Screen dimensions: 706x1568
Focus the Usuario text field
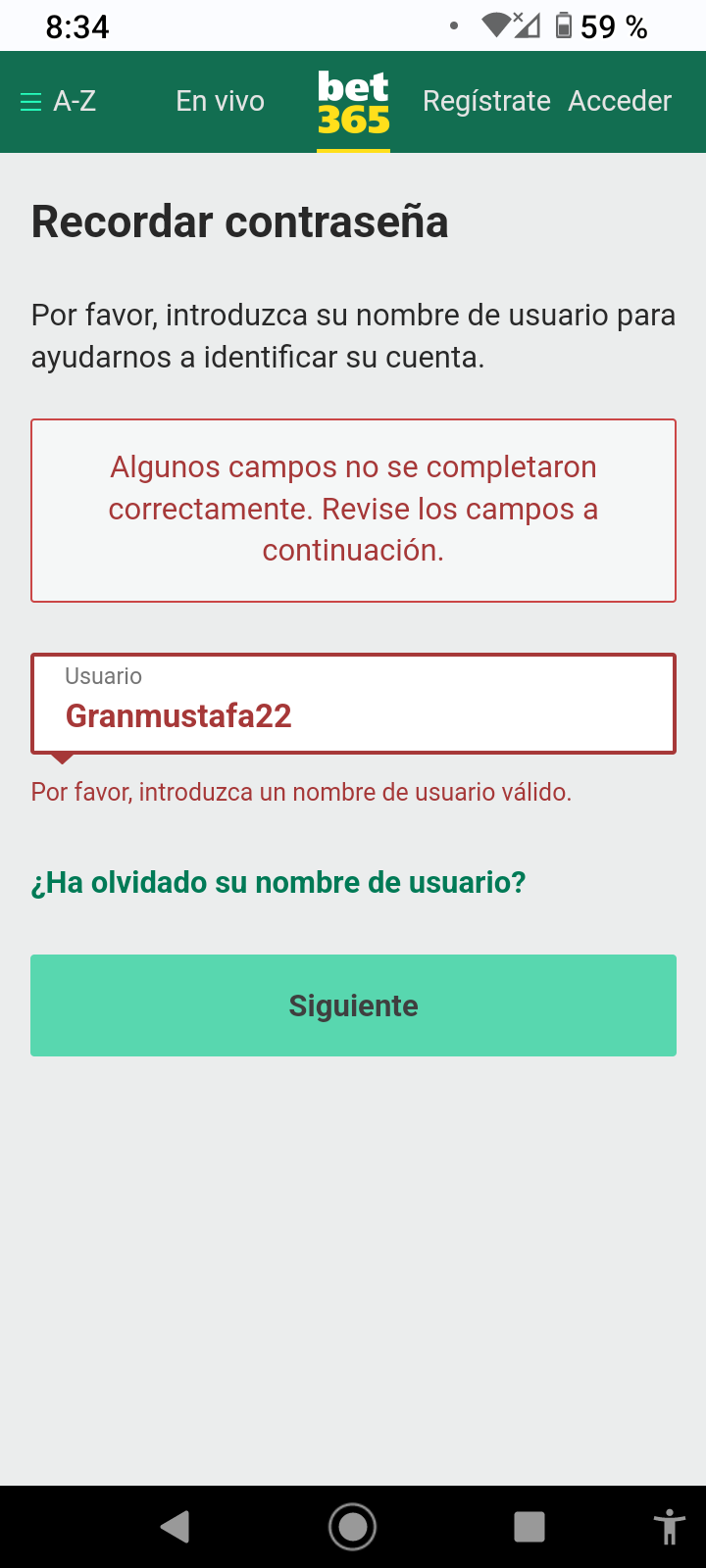coord(353,704)
